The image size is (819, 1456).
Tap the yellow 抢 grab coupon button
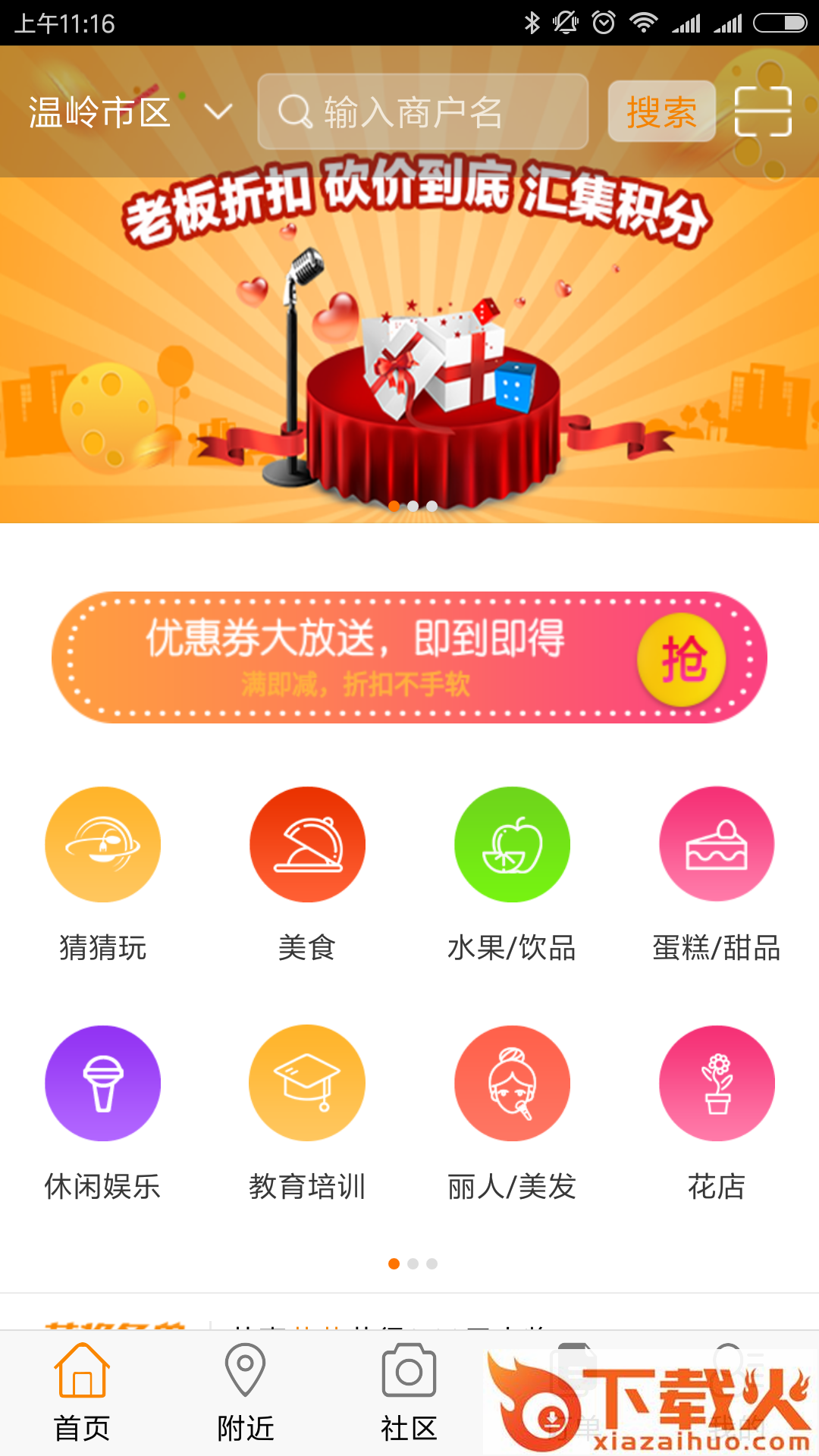tap(681, 659)
